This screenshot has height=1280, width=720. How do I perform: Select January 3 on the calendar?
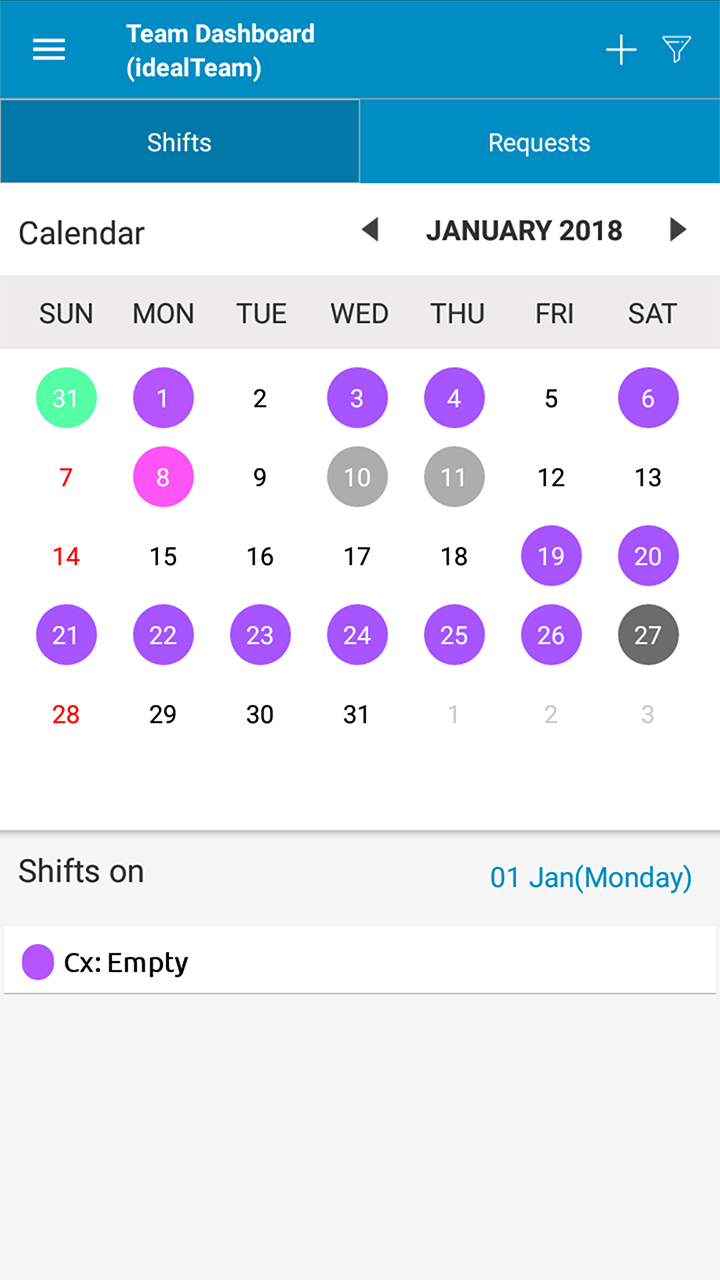coord(357,398)
